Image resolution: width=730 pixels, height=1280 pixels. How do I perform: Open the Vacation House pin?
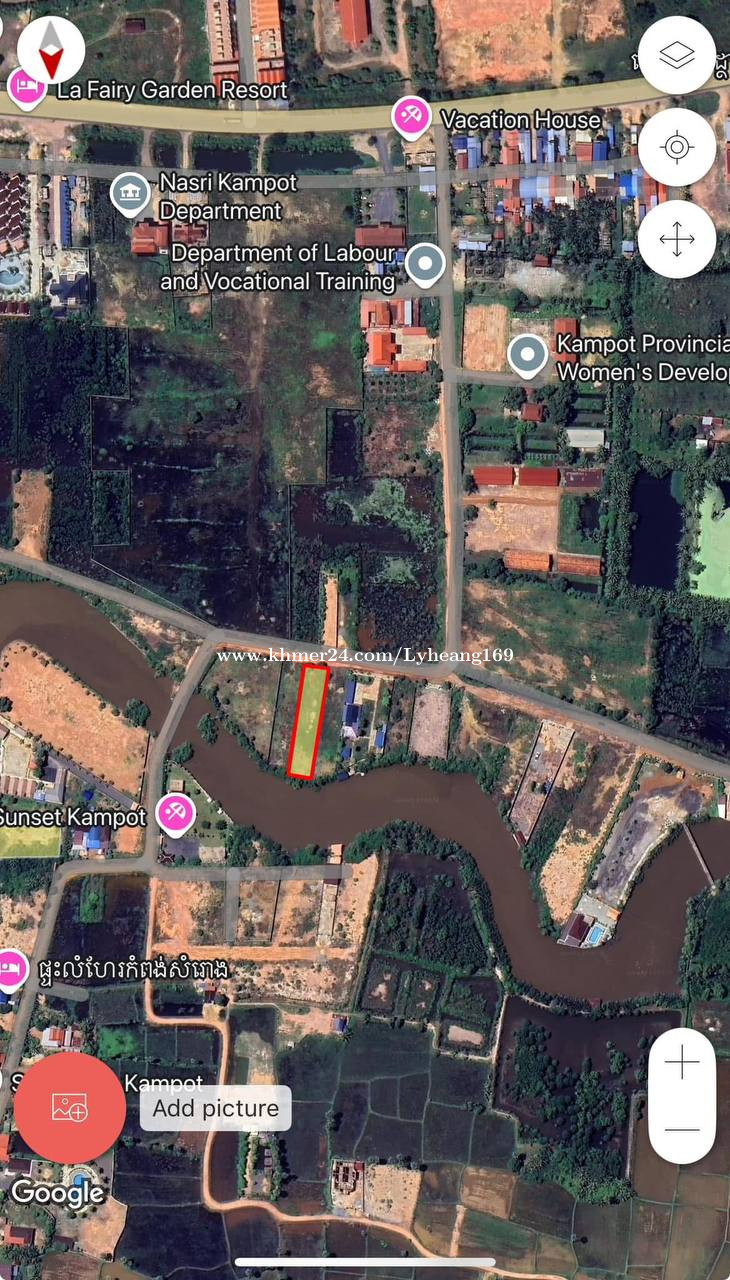[x=410, y=118]
